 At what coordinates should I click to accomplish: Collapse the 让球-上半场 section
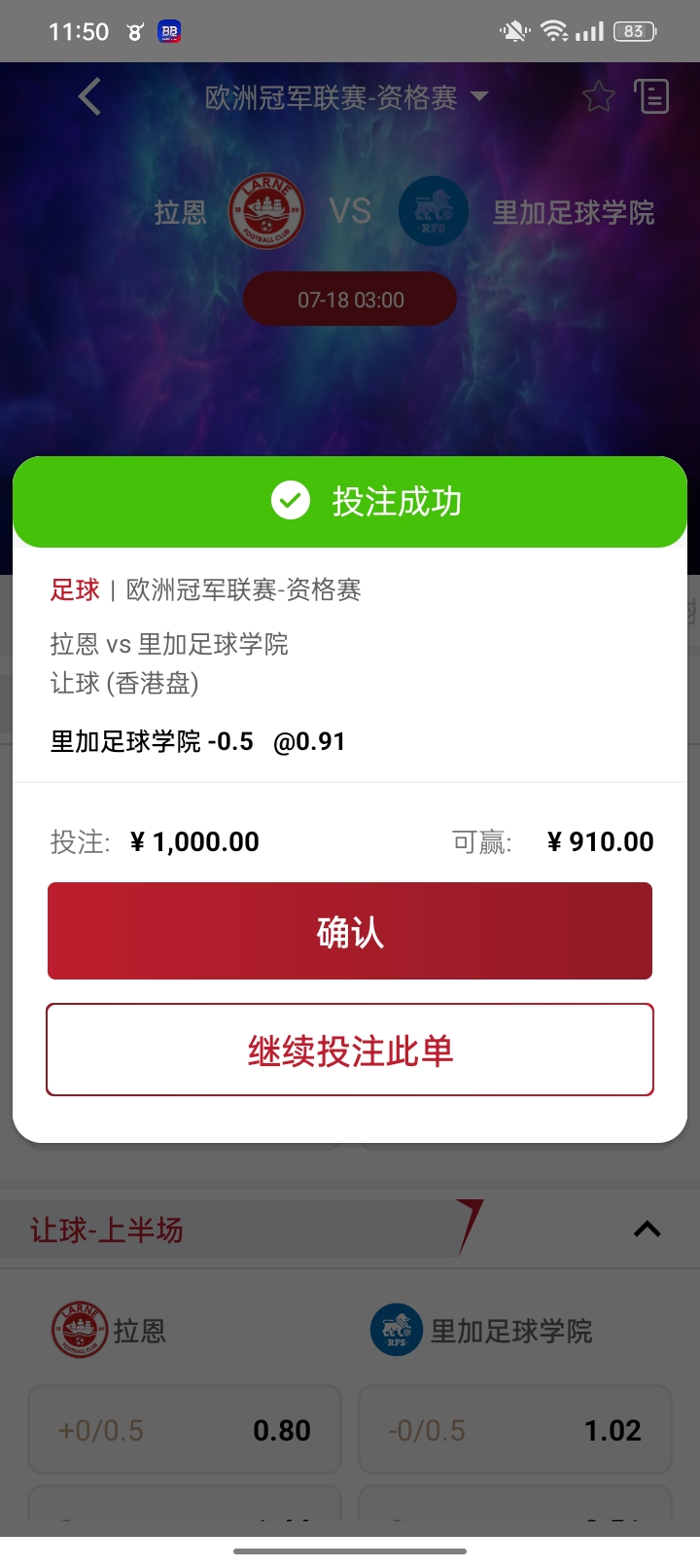coord(647,1229)
